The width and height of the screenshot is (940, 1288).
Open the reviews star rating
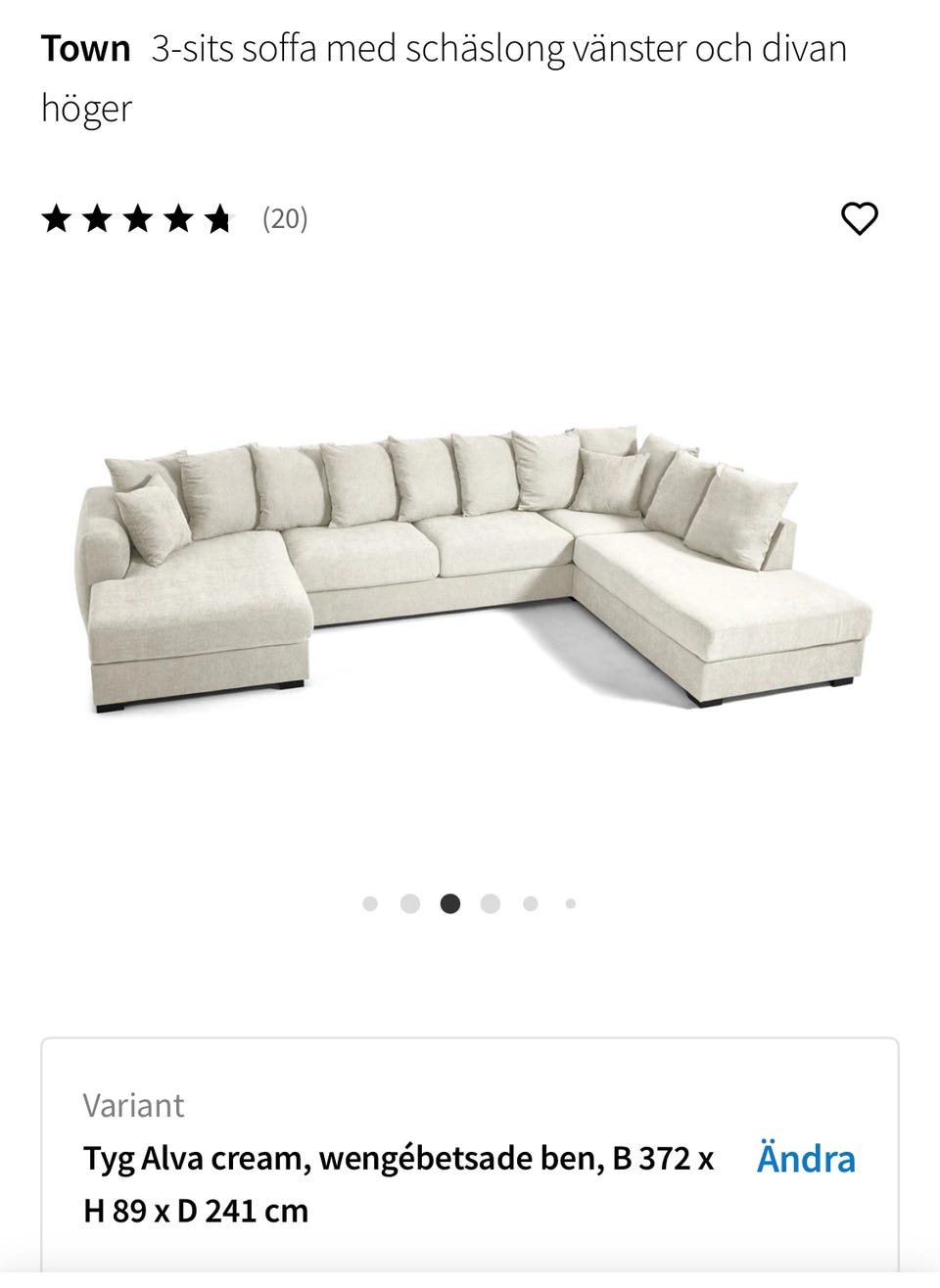[136, 218]
